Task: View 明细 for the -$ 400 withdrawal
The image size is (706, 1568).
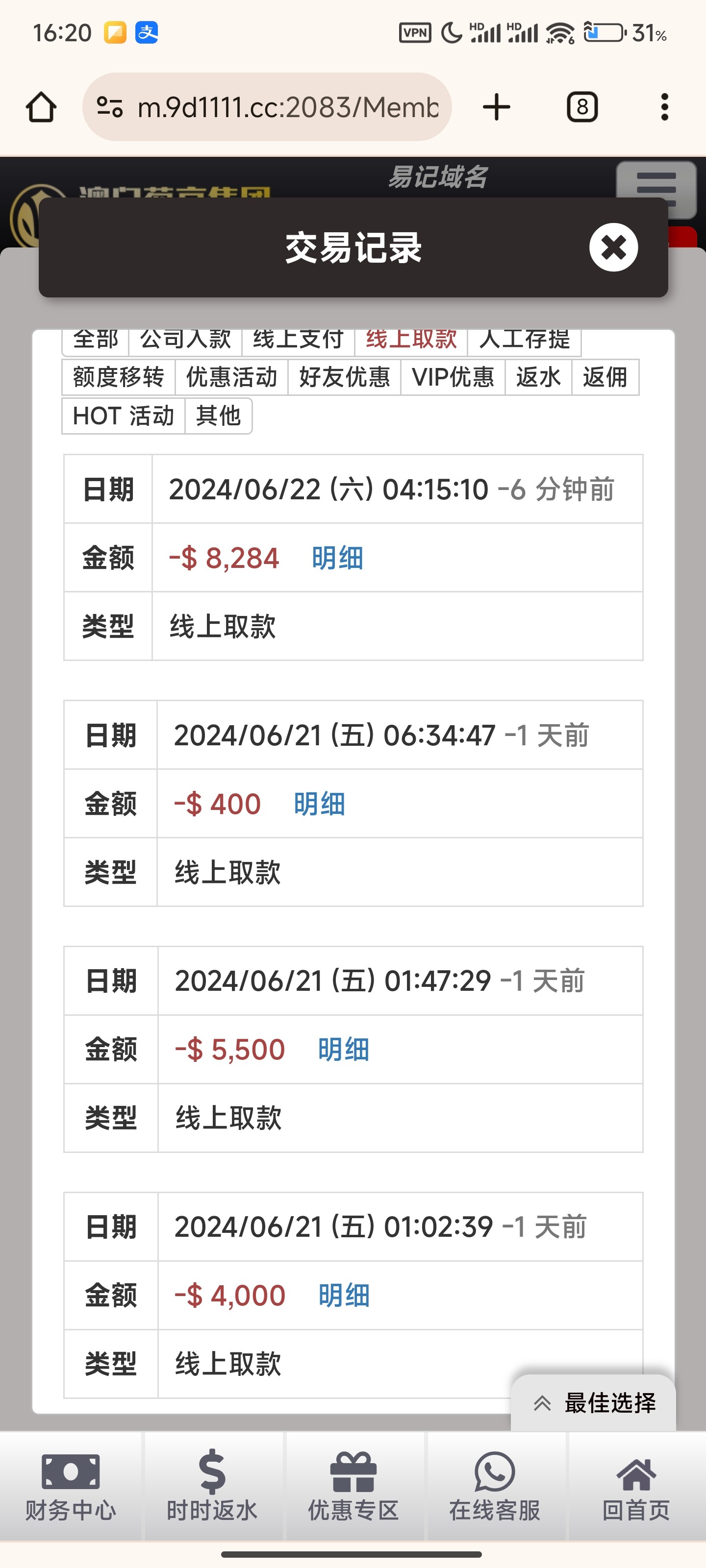Action: [319, 804]
